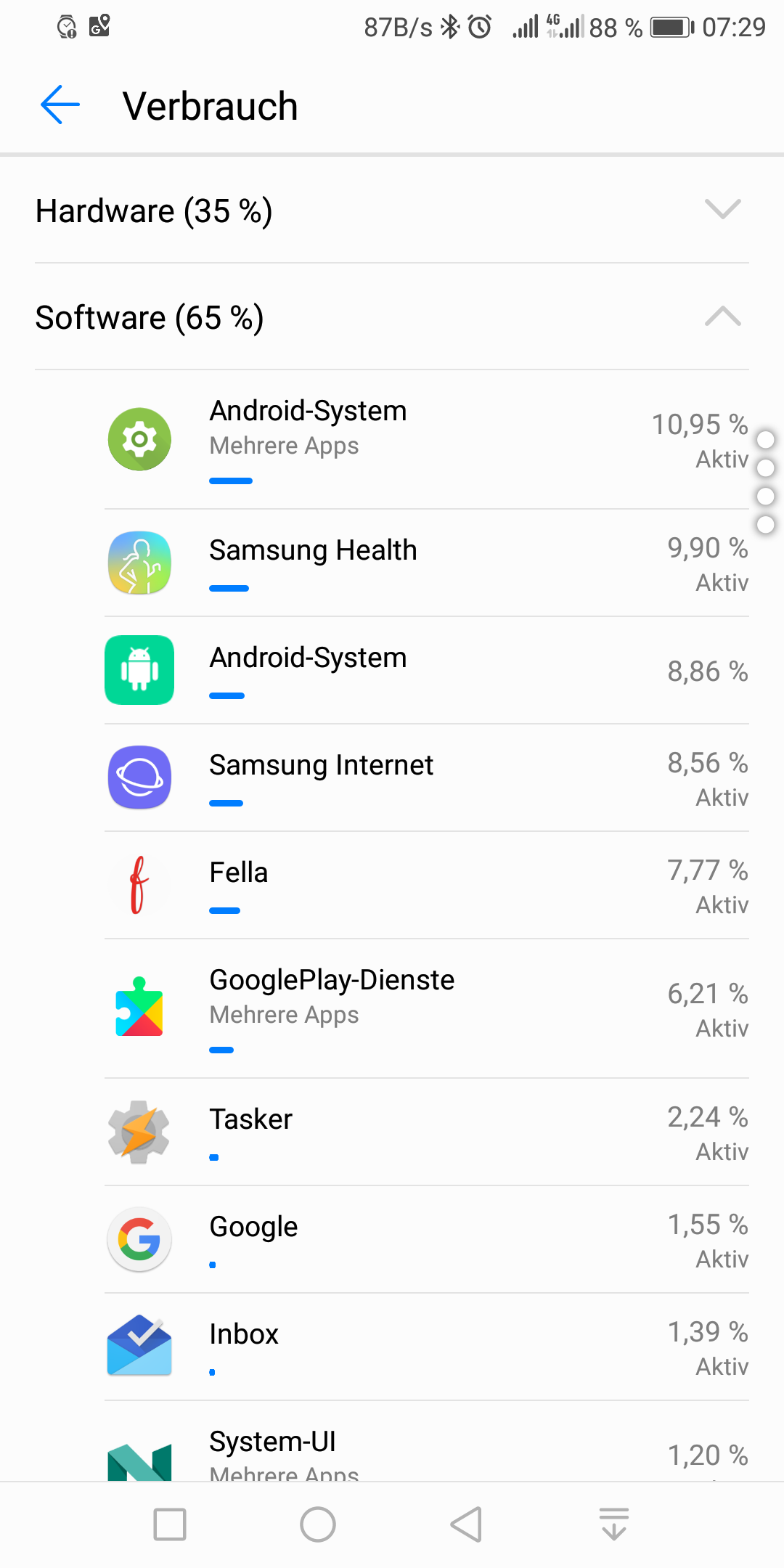Open the System-UI usage entry

click(x=427, y=1452)
